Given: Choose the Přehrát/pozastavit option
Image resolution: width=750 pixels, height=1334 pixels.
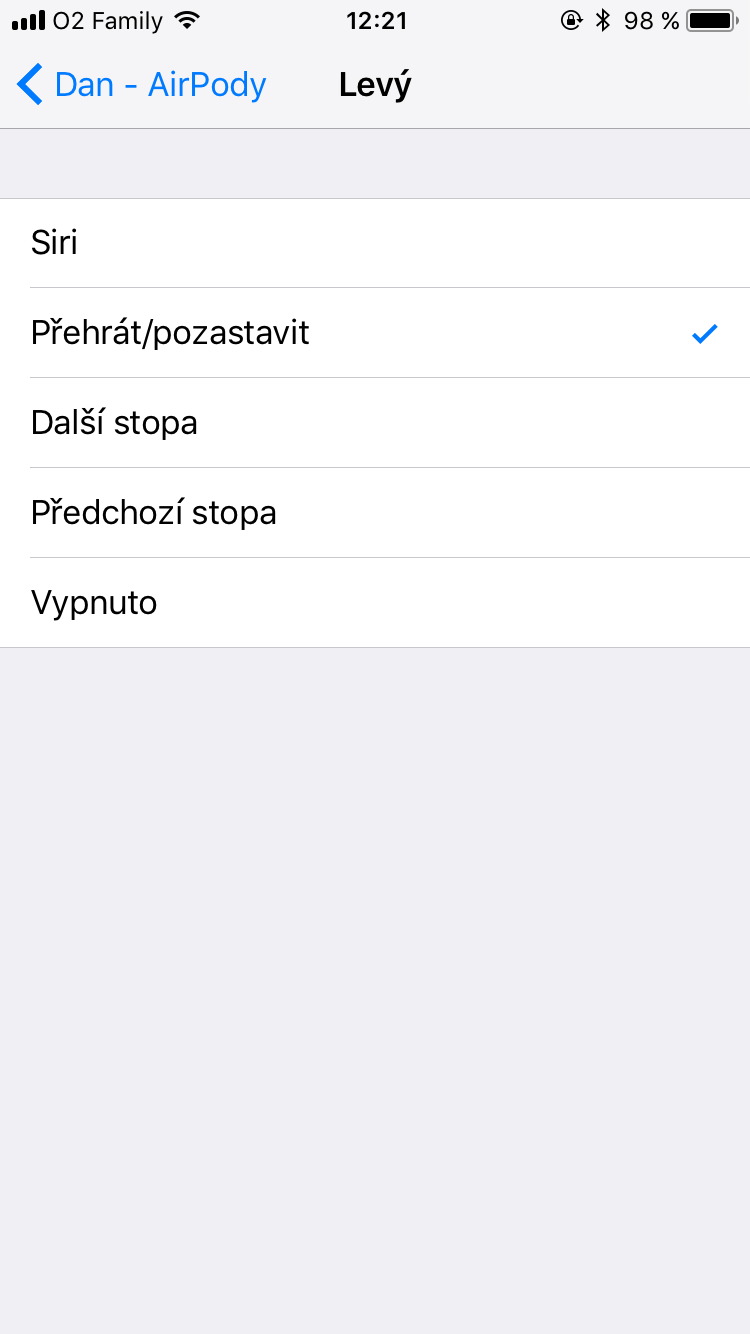Looking at the screenshot, I should coord(375,333).
